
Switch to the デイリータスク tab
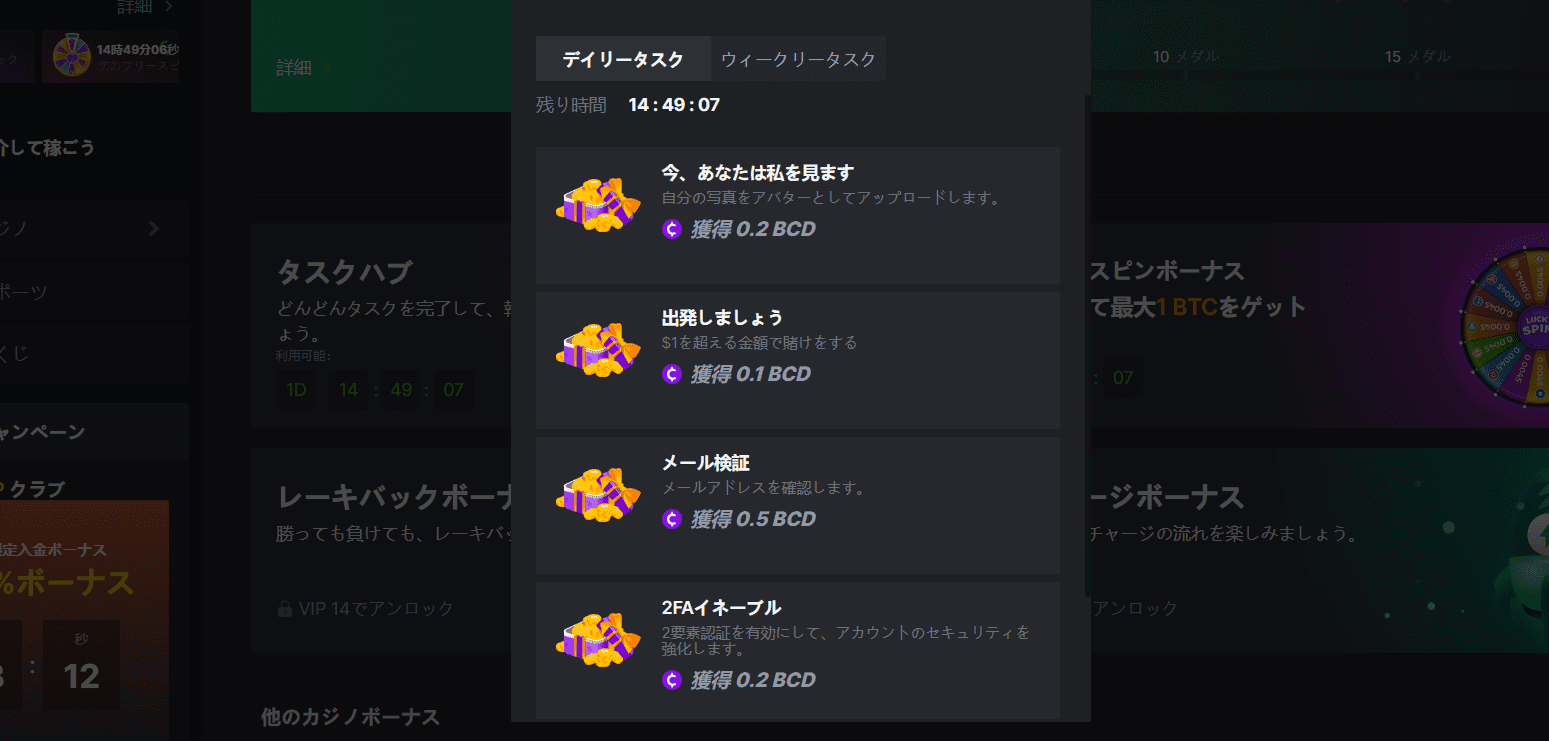point(622,59)
